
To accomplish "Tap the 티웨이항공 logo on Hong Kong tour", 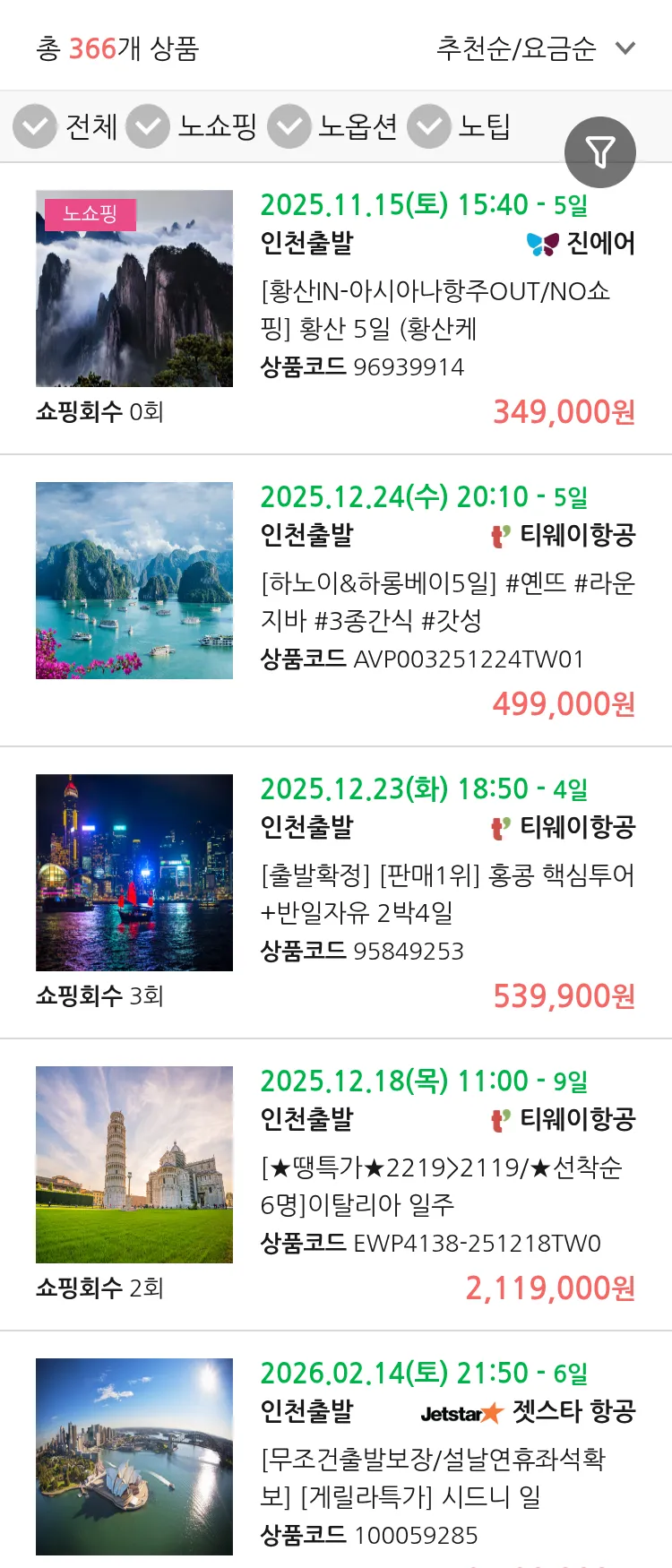I will (500, 828).
